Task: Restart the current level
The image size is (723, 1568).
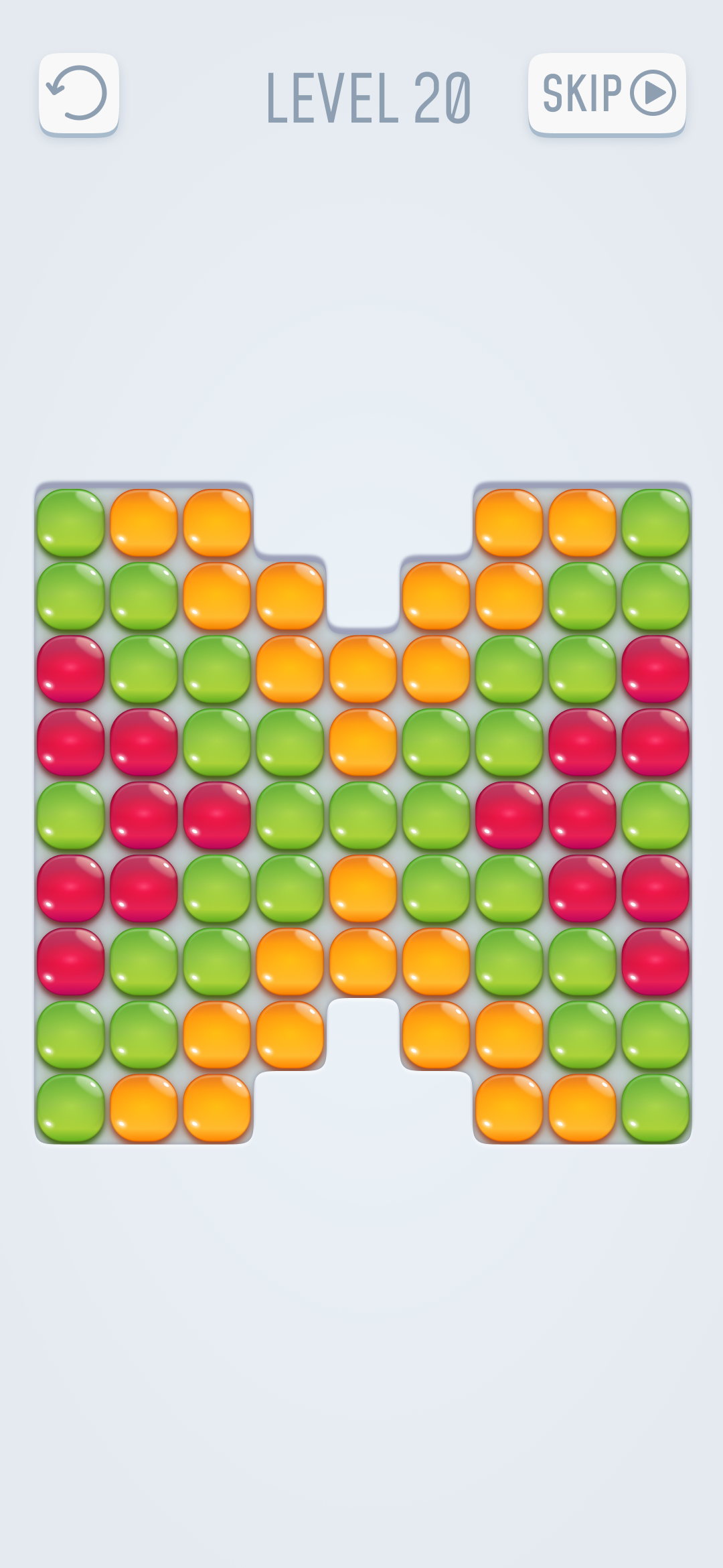Action: coord(78,93)
